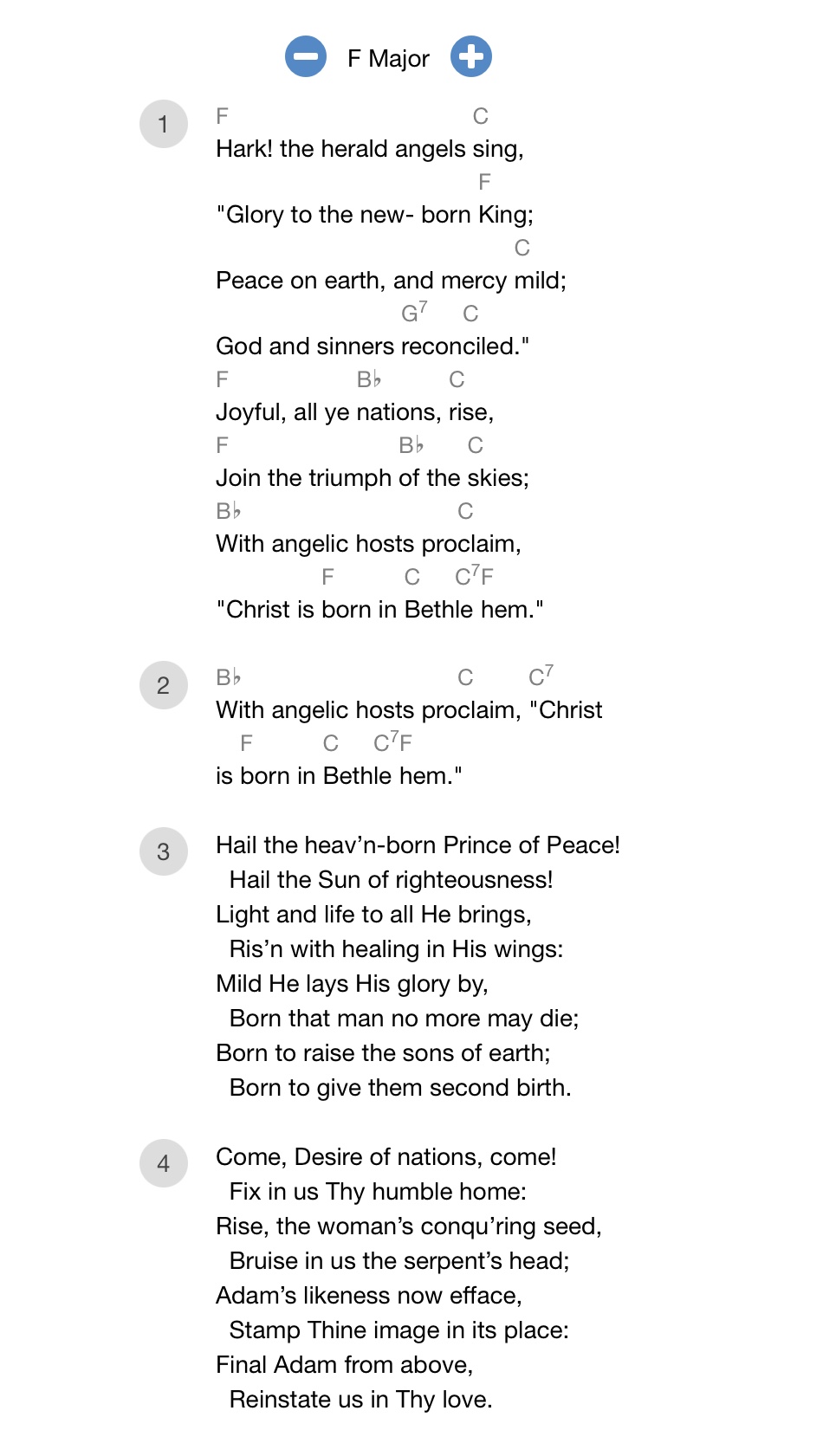Select the verse 3 number badge
Screen dimensions: 823x1456
[163, 851]
